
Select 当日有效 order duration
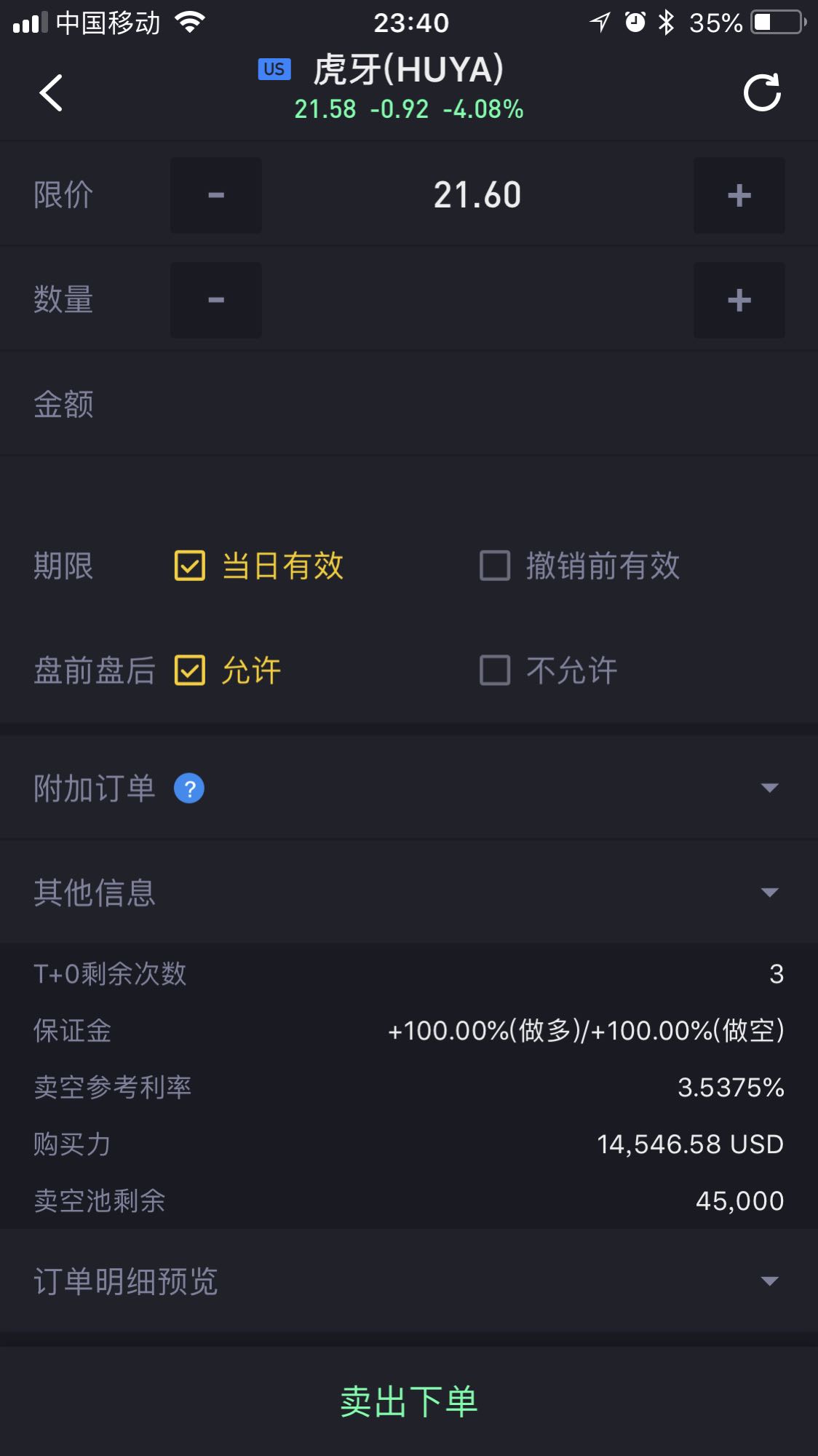(x=258, y=566)
